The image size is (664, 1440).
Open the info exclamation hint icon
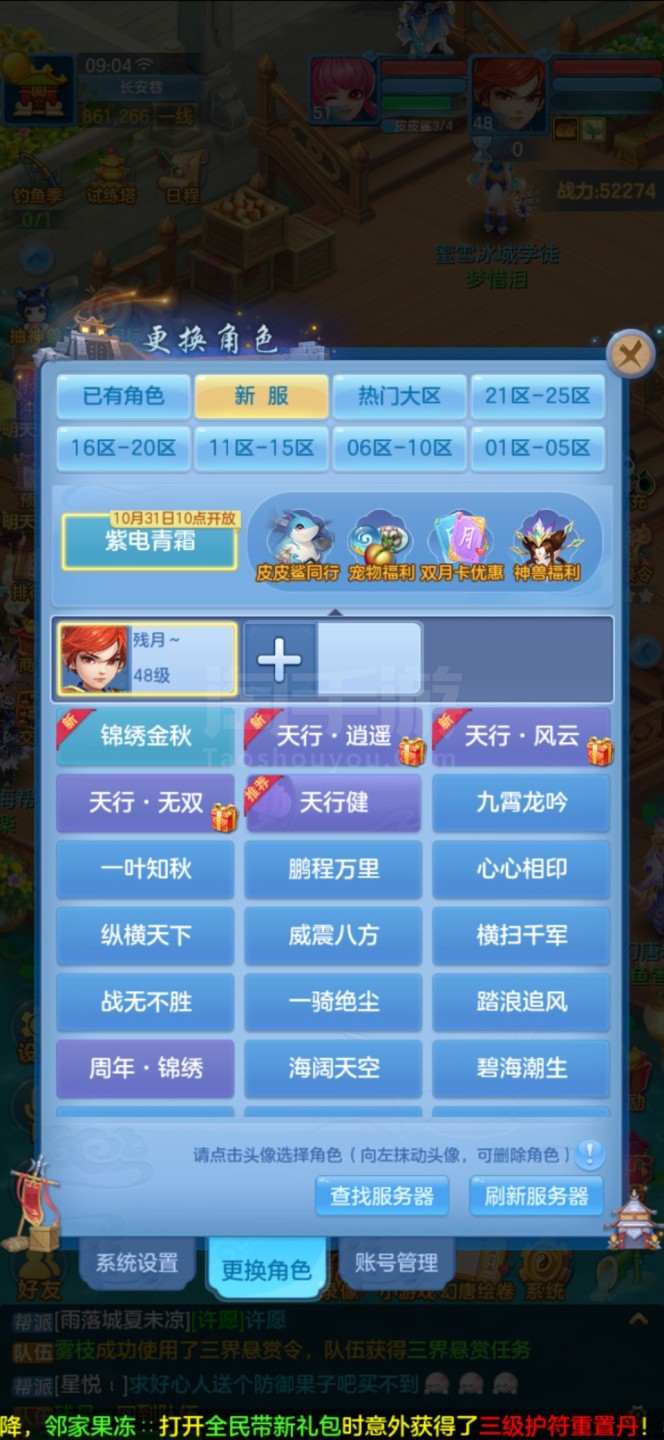pos(591,1154)
